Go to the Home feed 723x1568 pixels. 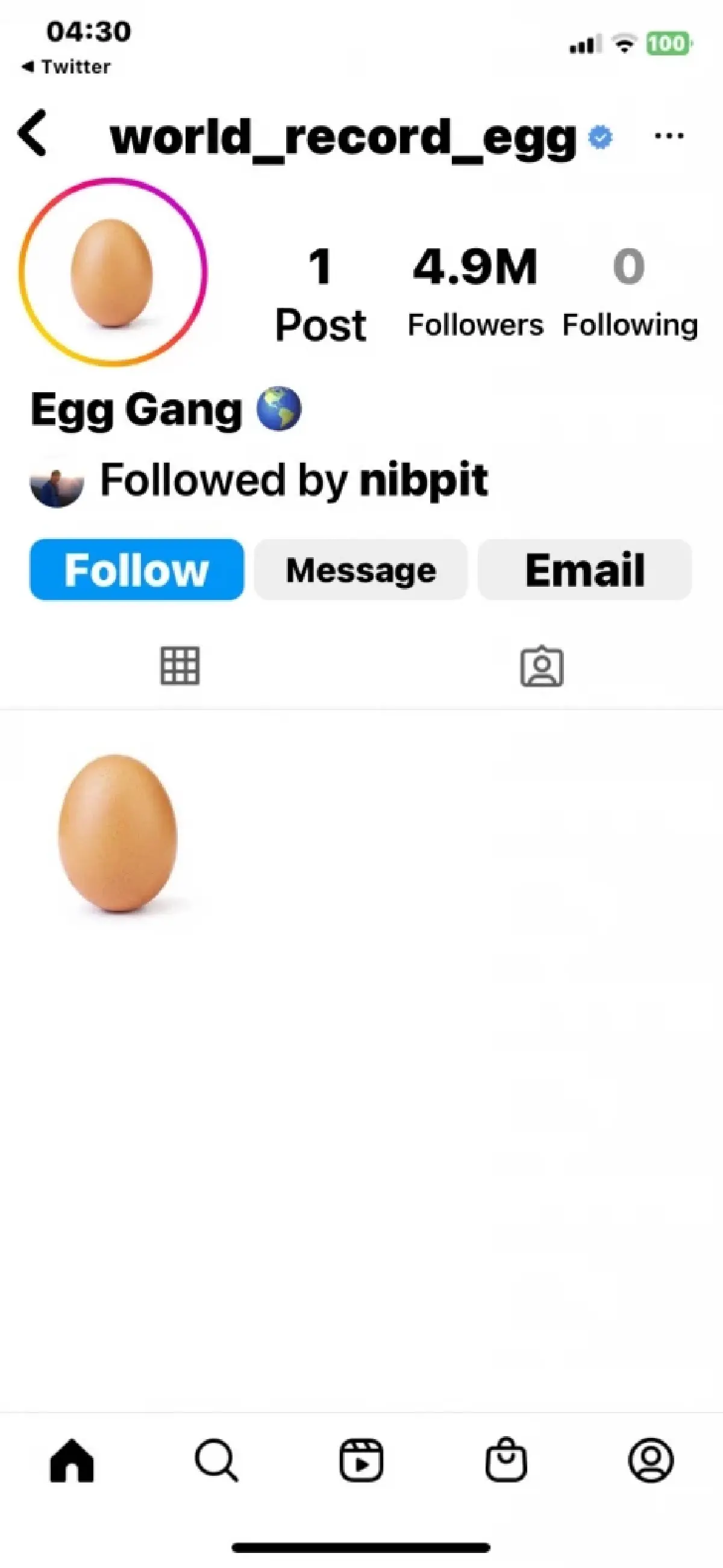tap(72, 1460)
